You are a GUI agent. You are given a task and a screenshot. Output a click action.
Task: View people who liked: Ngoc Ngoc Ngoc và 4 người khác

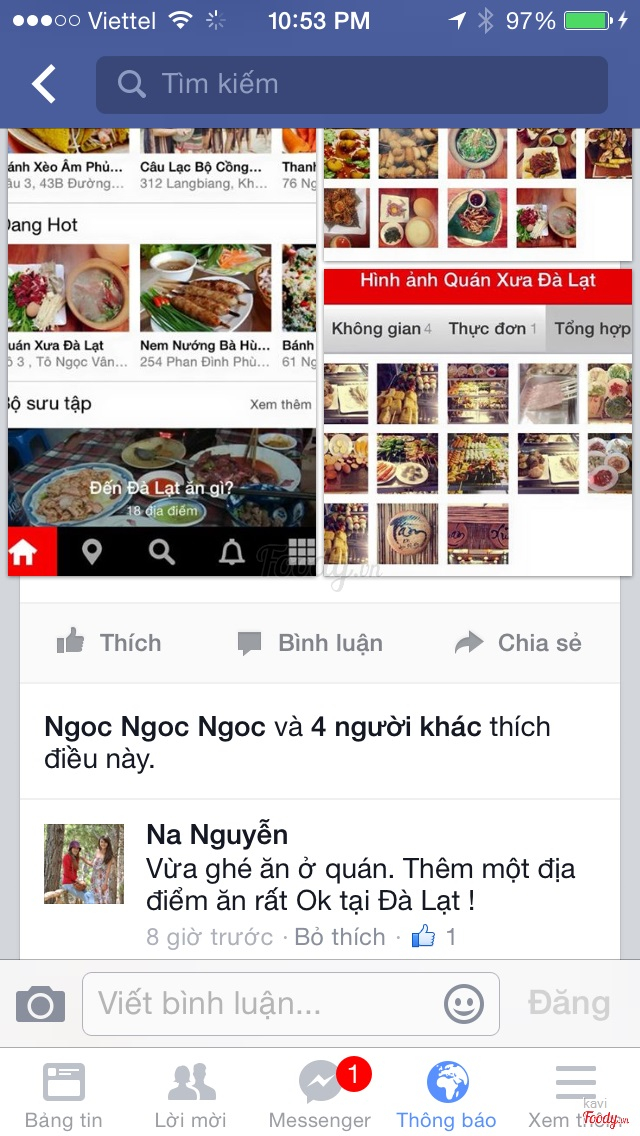297,741
